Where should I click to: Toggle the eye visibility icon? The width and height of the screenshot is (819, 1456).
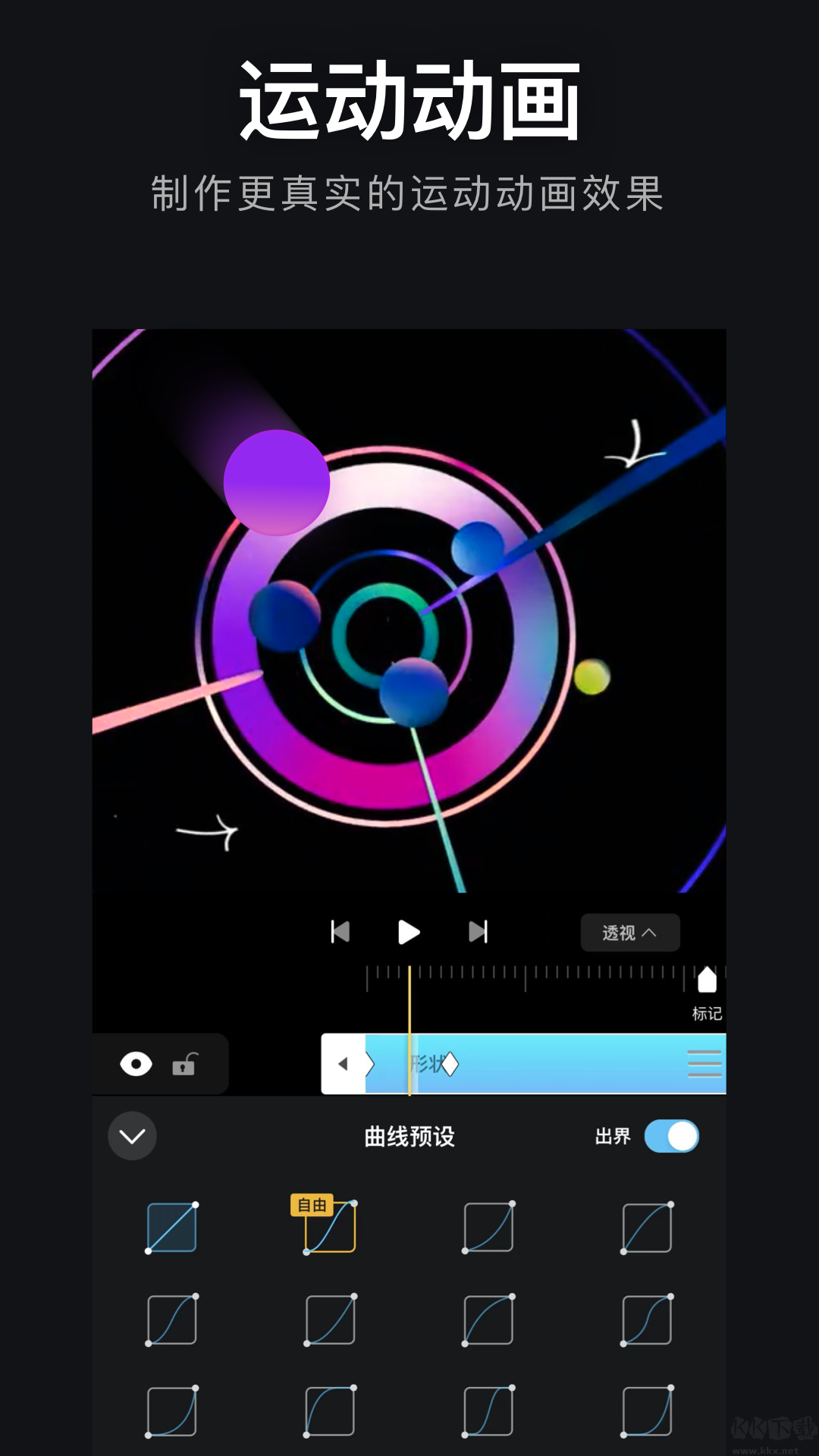pos(136,1064)
